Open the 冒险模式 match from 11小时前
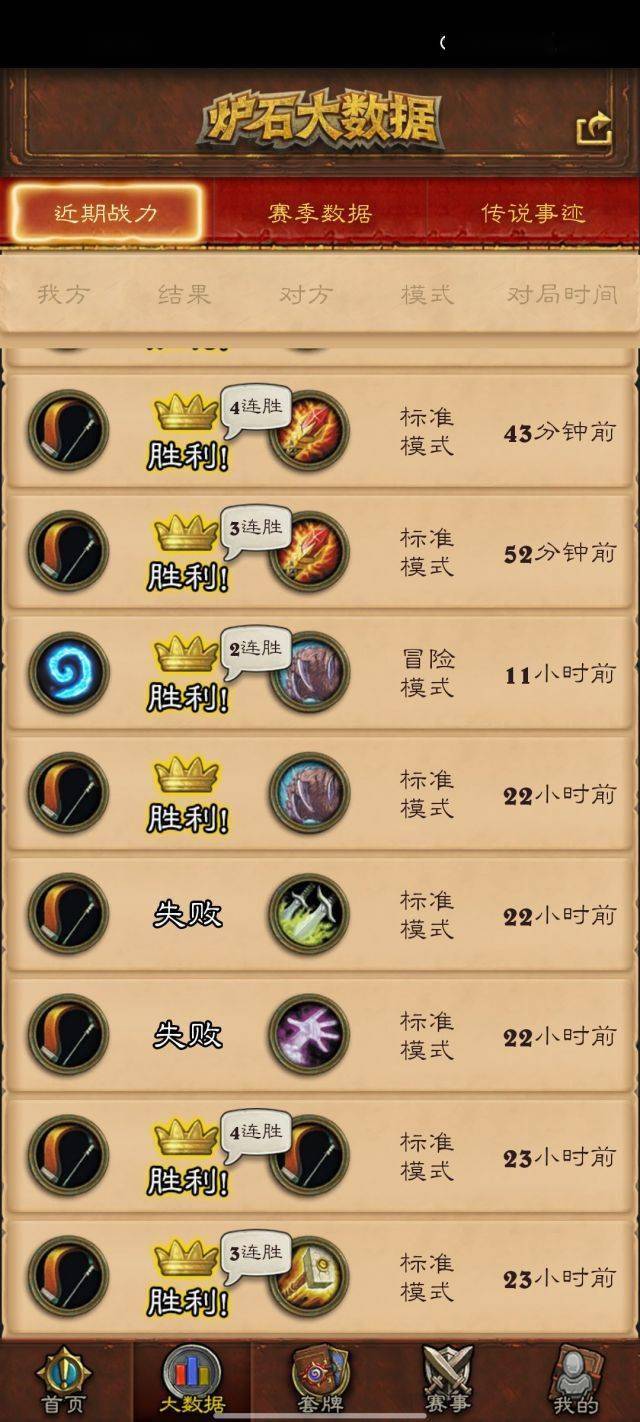This screenshot has width=640, height=1422. pyautogui.click(x=320, y=673)
